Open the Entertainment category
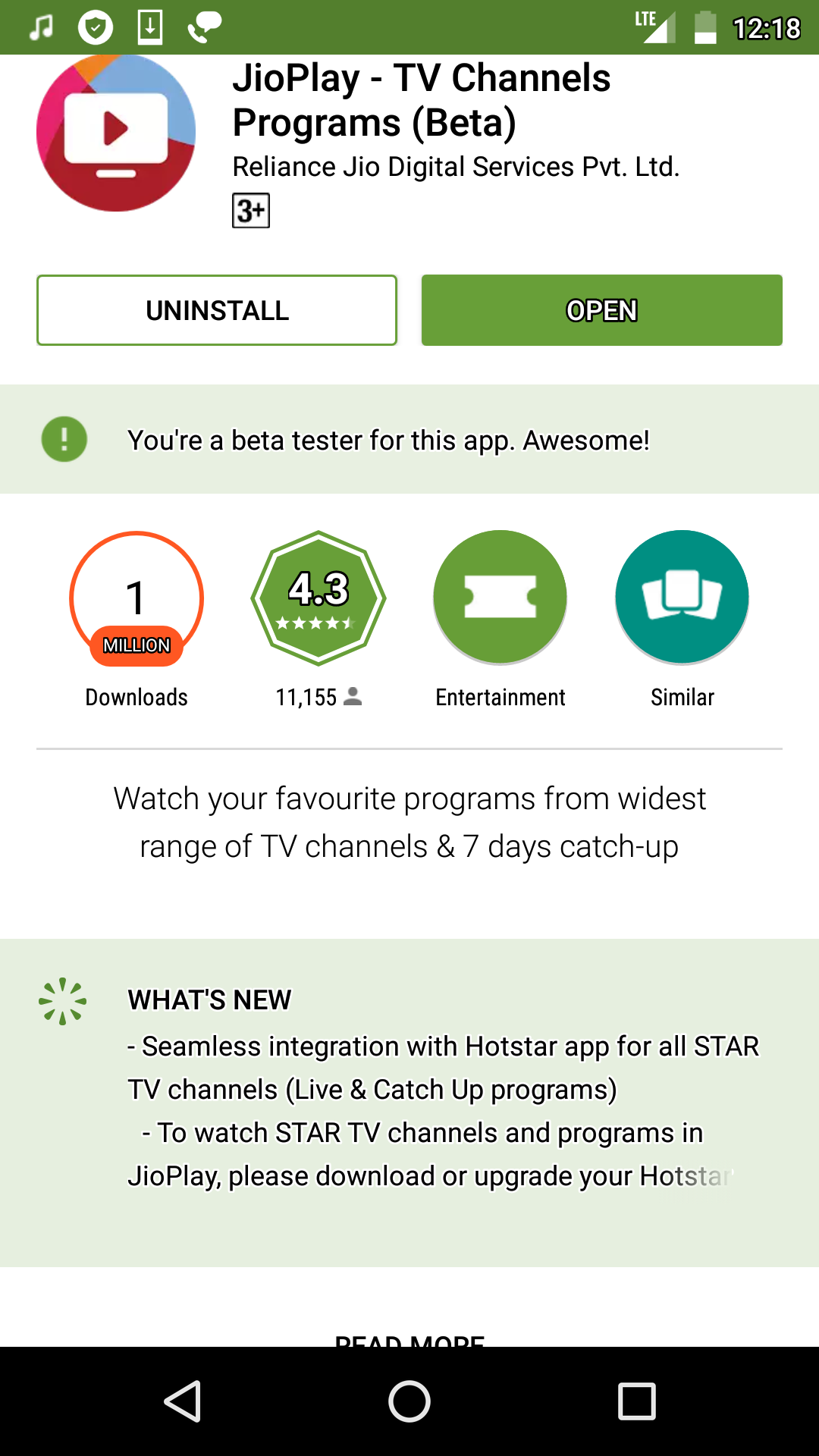This screenshot has height=1456, width=819. [x=500, y=598]
